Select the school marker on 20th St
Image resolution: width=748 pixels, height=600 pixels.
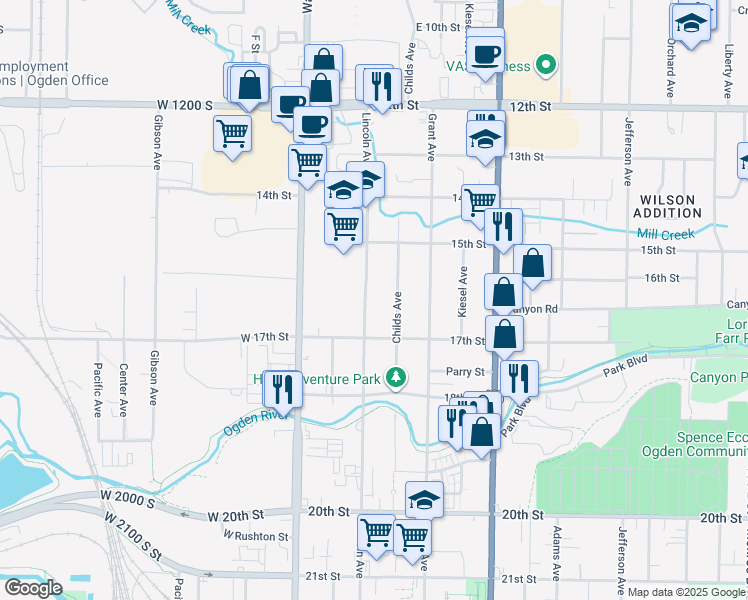(424, 499)
